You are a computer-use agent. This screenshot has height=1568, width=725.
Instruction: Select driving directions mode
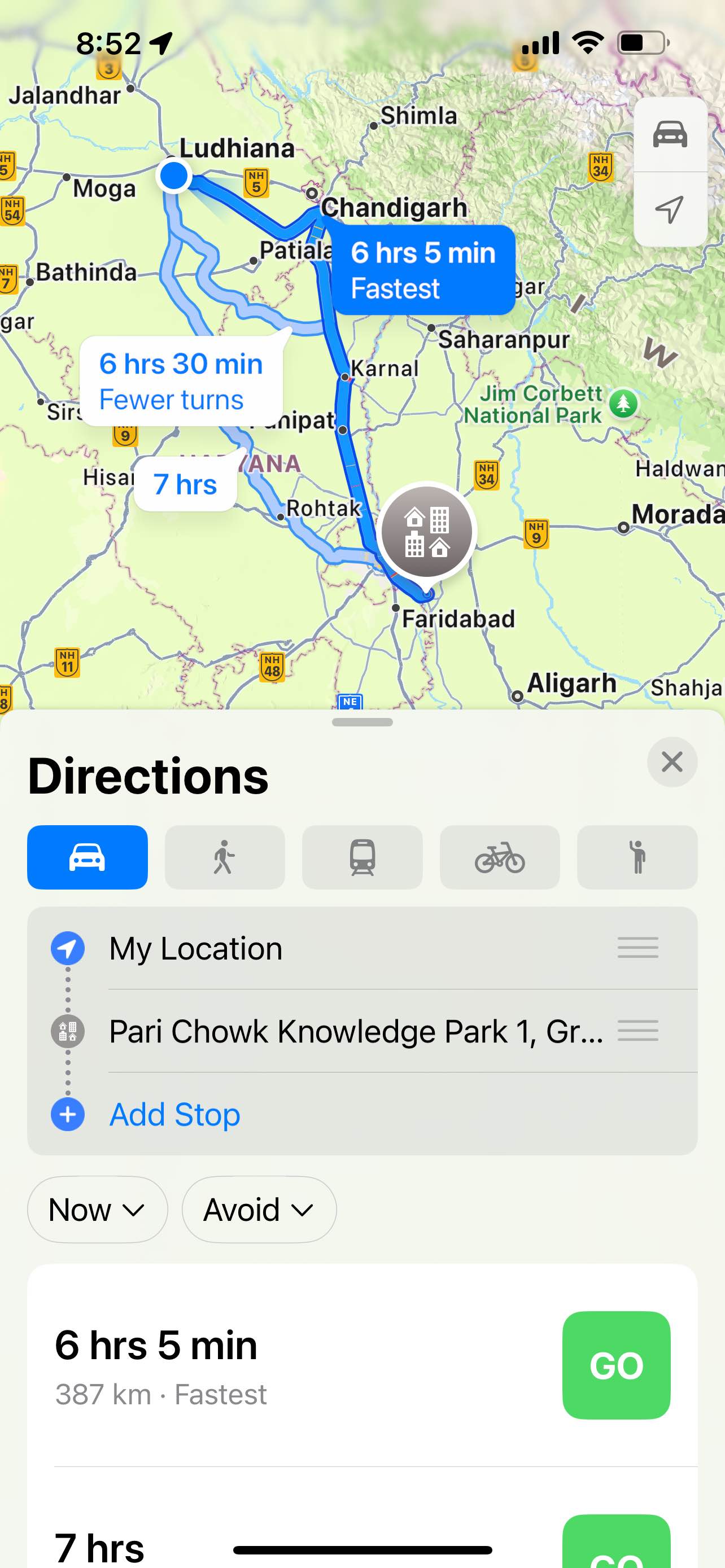[x=87, y=857]
